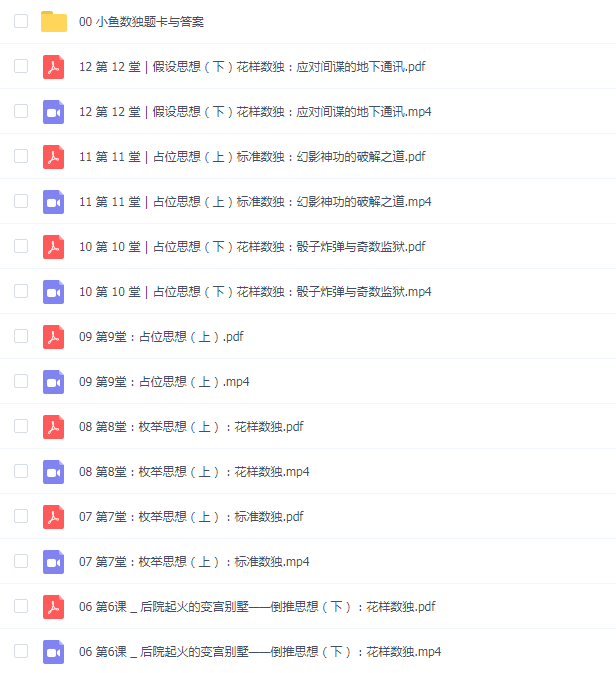Screen dimensions: 616x673
Task: Open 08 第8堂：枚举思想 花样数独.pdf
Action: tap(190, 426)
